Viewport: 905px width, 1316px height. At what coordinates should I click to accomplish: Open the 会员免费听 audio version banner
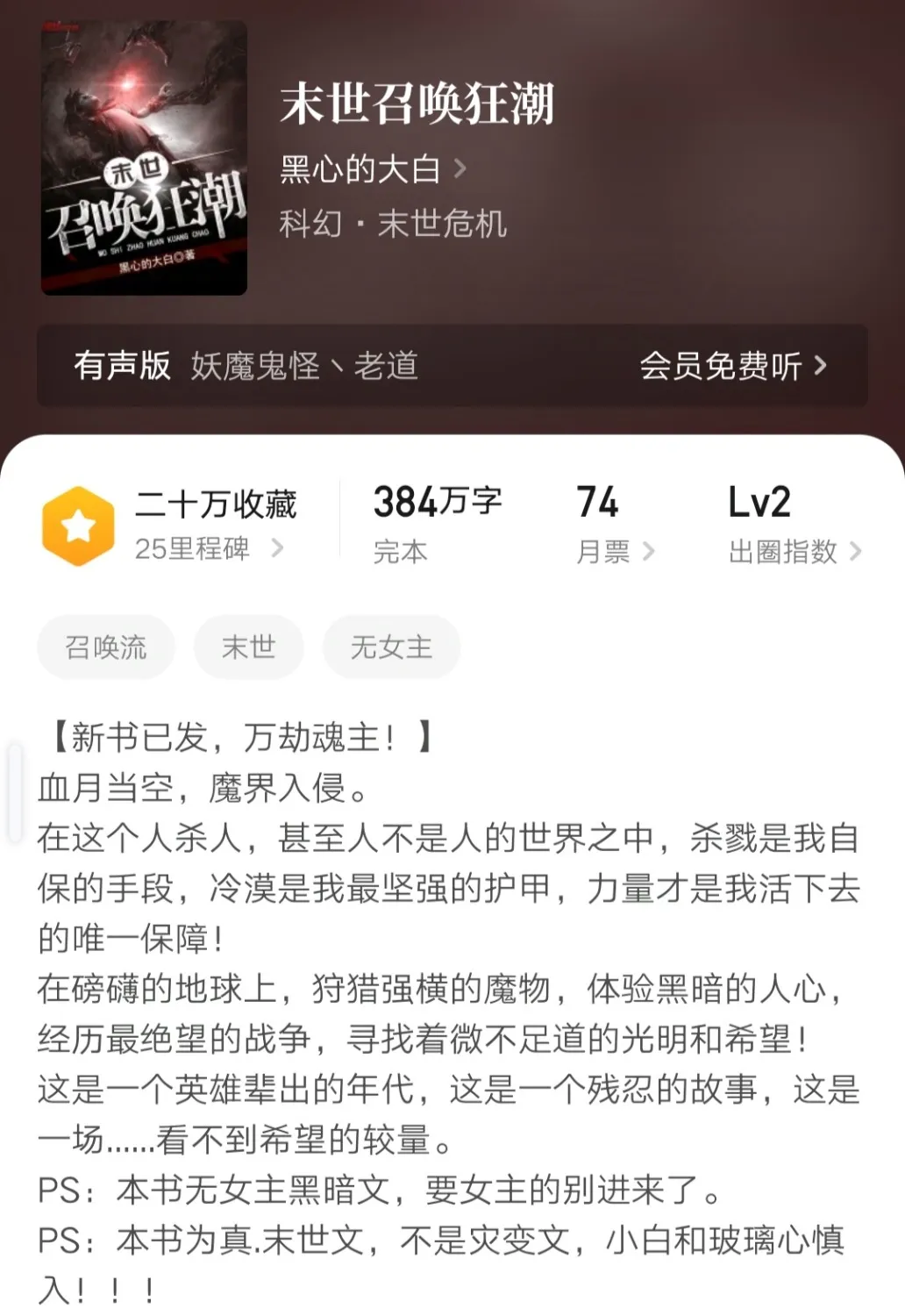(731, 366)
